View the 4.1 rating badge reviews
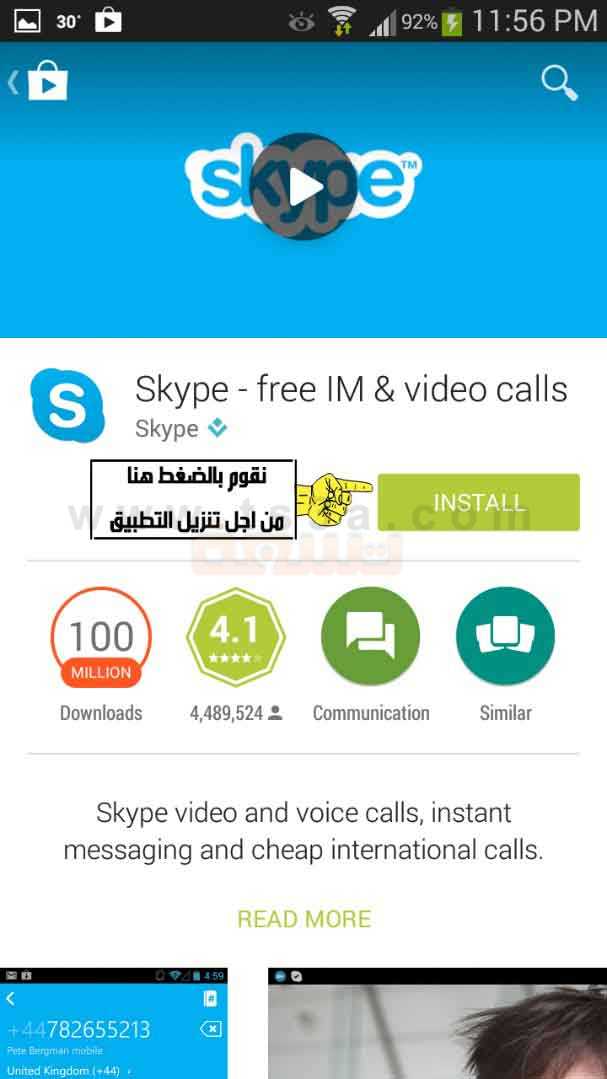This screenshot has width=607, height=1079. click(x=236, y=637)
